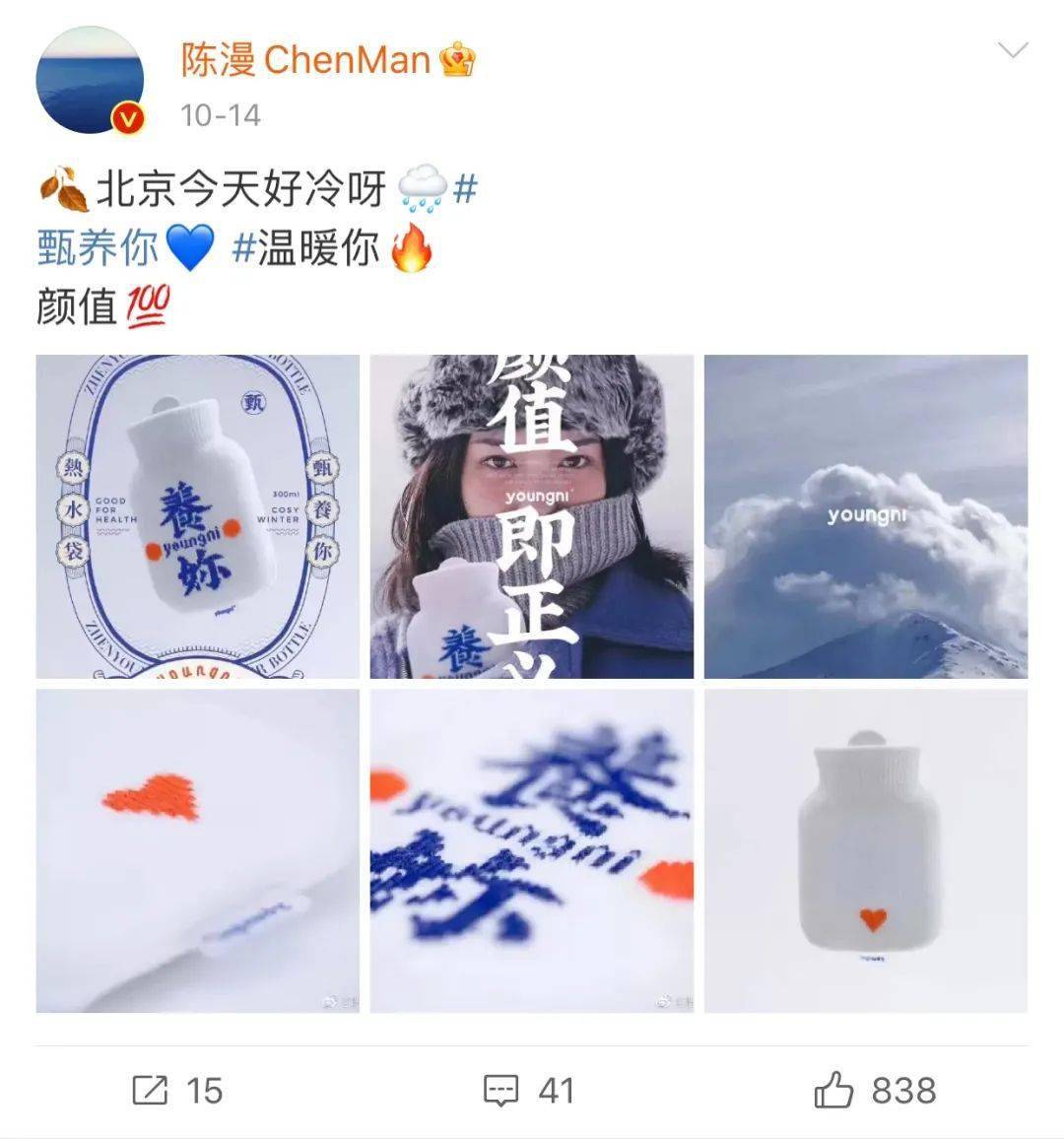Open the orange heart close-up photo
Screen dimensions: 1064x1139
pos(198,850)
